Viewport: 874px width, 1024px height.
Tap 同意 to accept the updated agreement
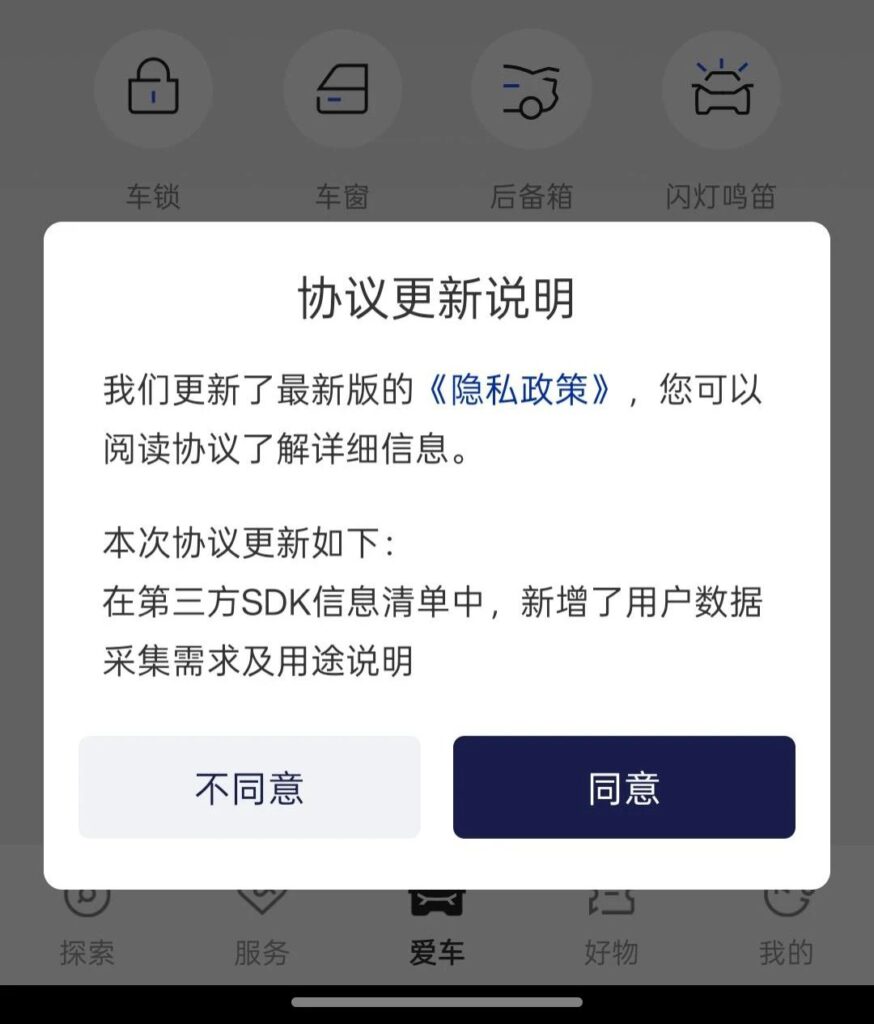[x=623, y=788]
